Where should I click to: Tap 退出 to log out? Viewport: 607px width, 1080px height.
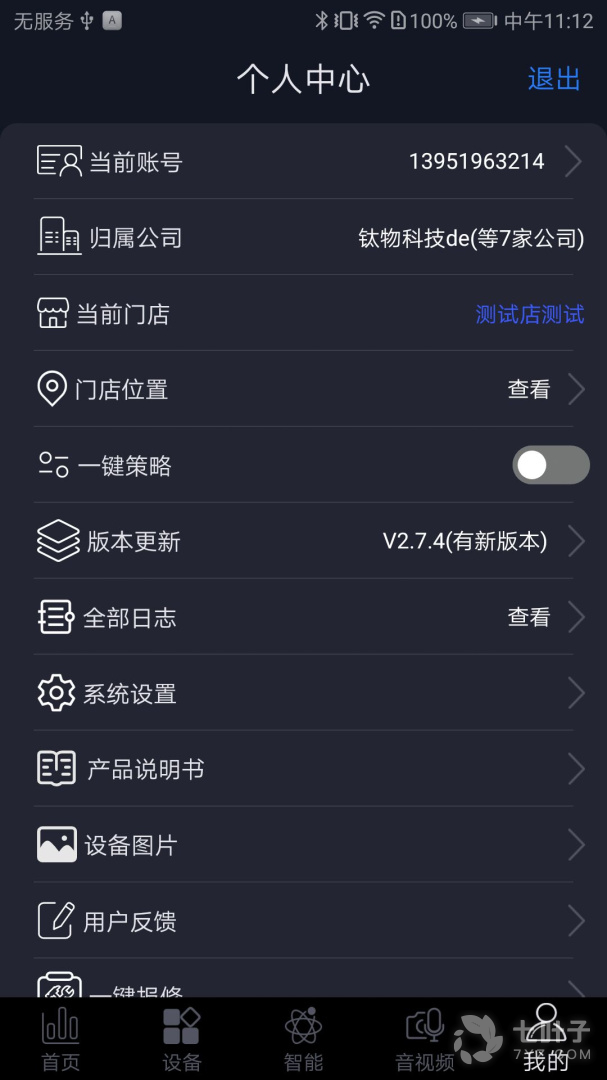554,79
